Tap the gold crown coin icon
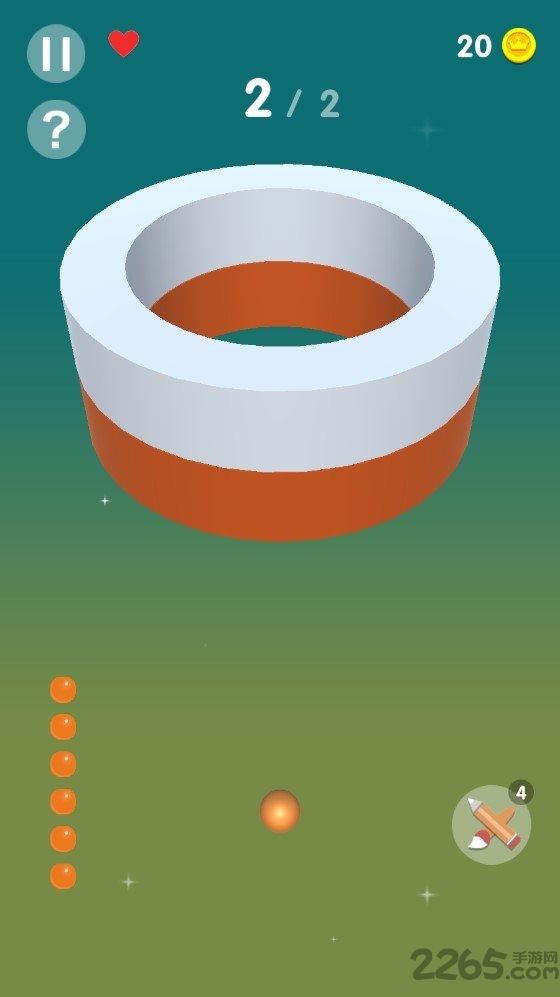560x997 pixels. coord(519,46)
